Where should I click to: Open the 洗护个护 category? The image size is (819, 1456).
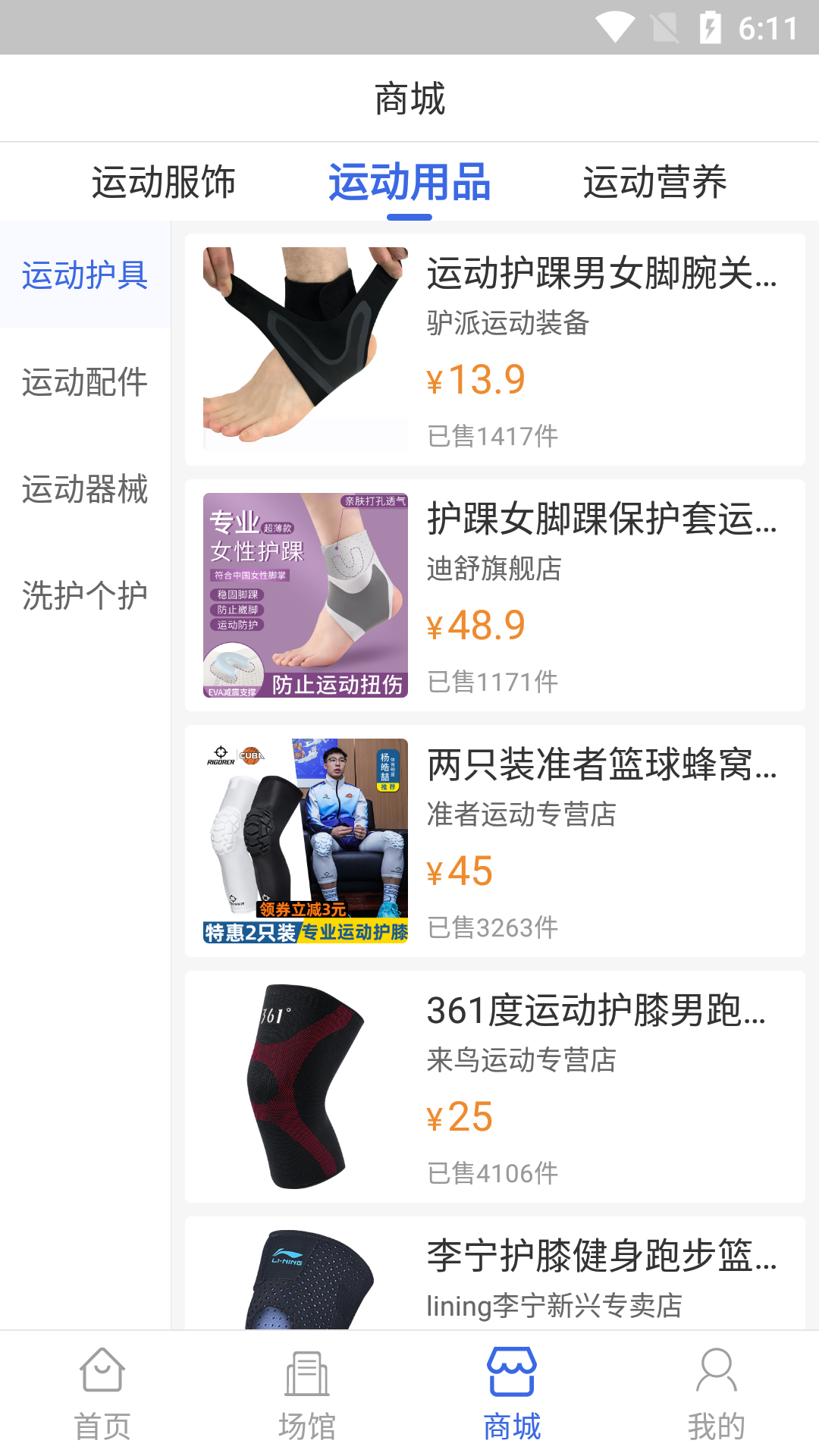pos(85,595)
